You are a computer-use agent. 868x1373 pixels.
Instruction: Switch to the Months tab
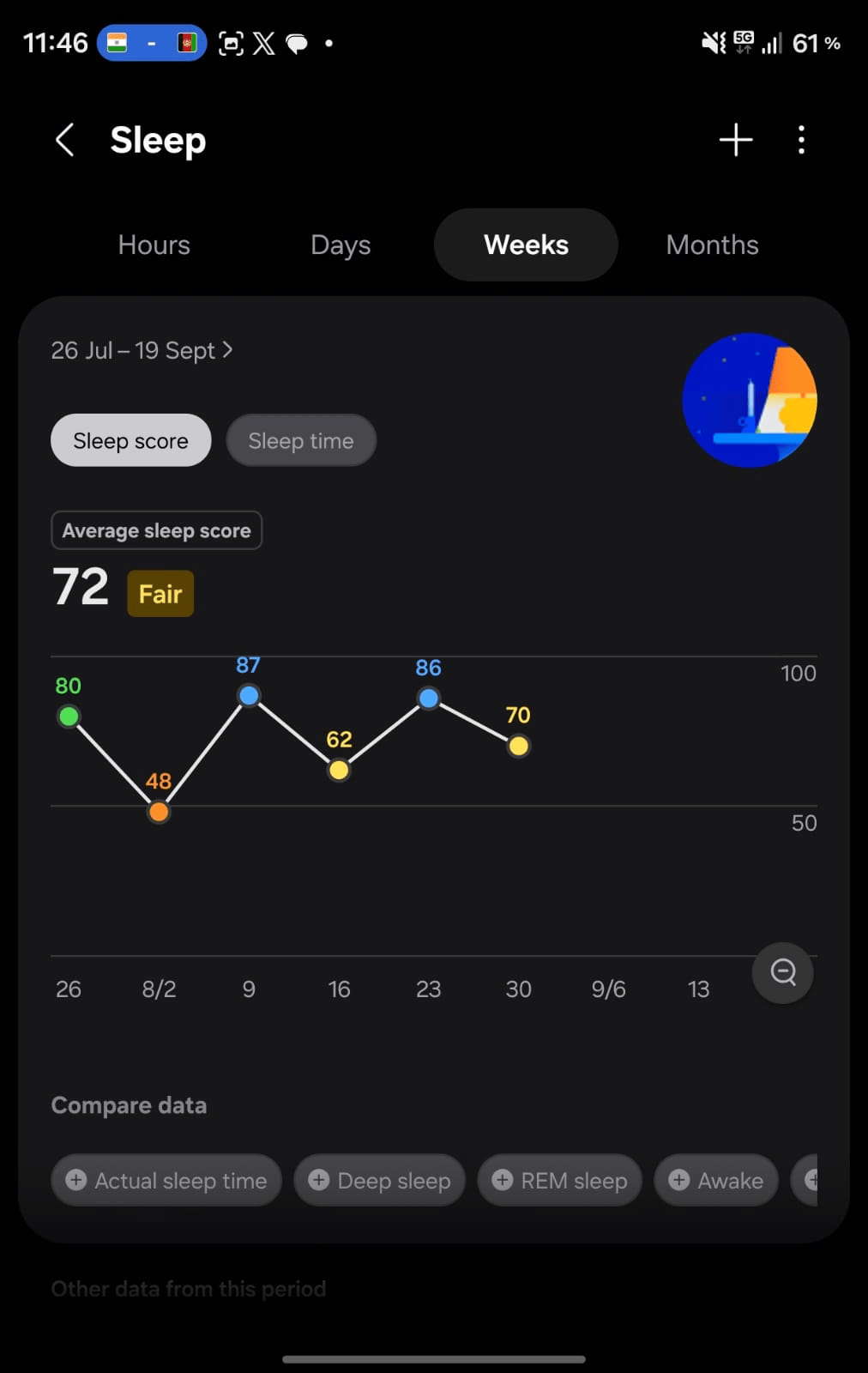[712, 245]
